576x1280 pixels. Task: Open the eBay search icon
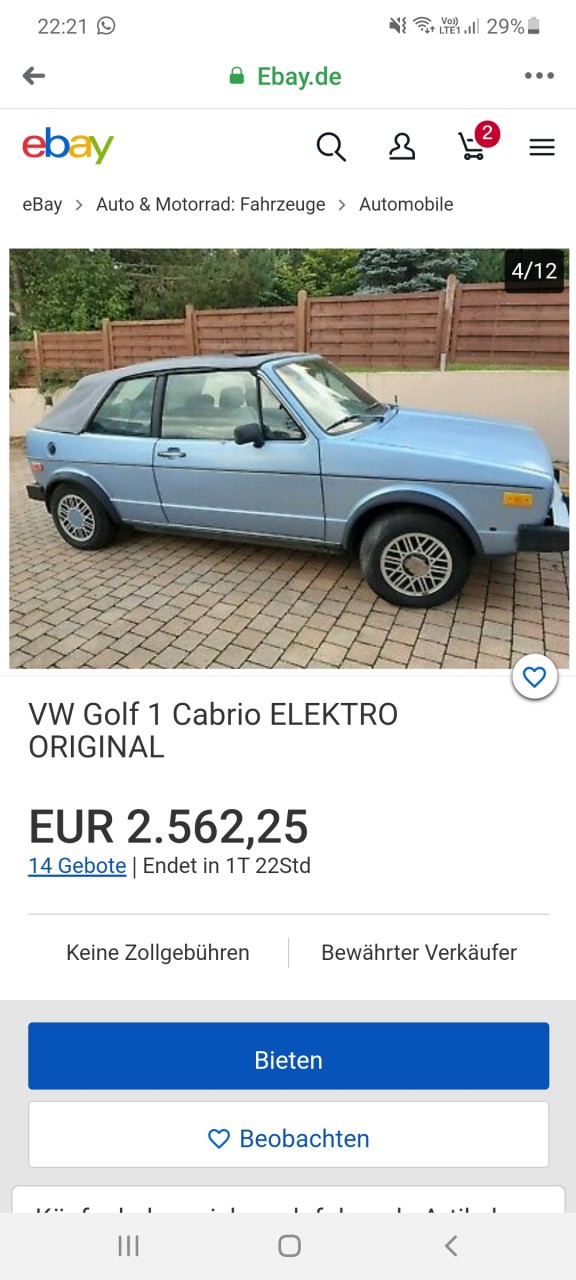[x=331, y=147]
